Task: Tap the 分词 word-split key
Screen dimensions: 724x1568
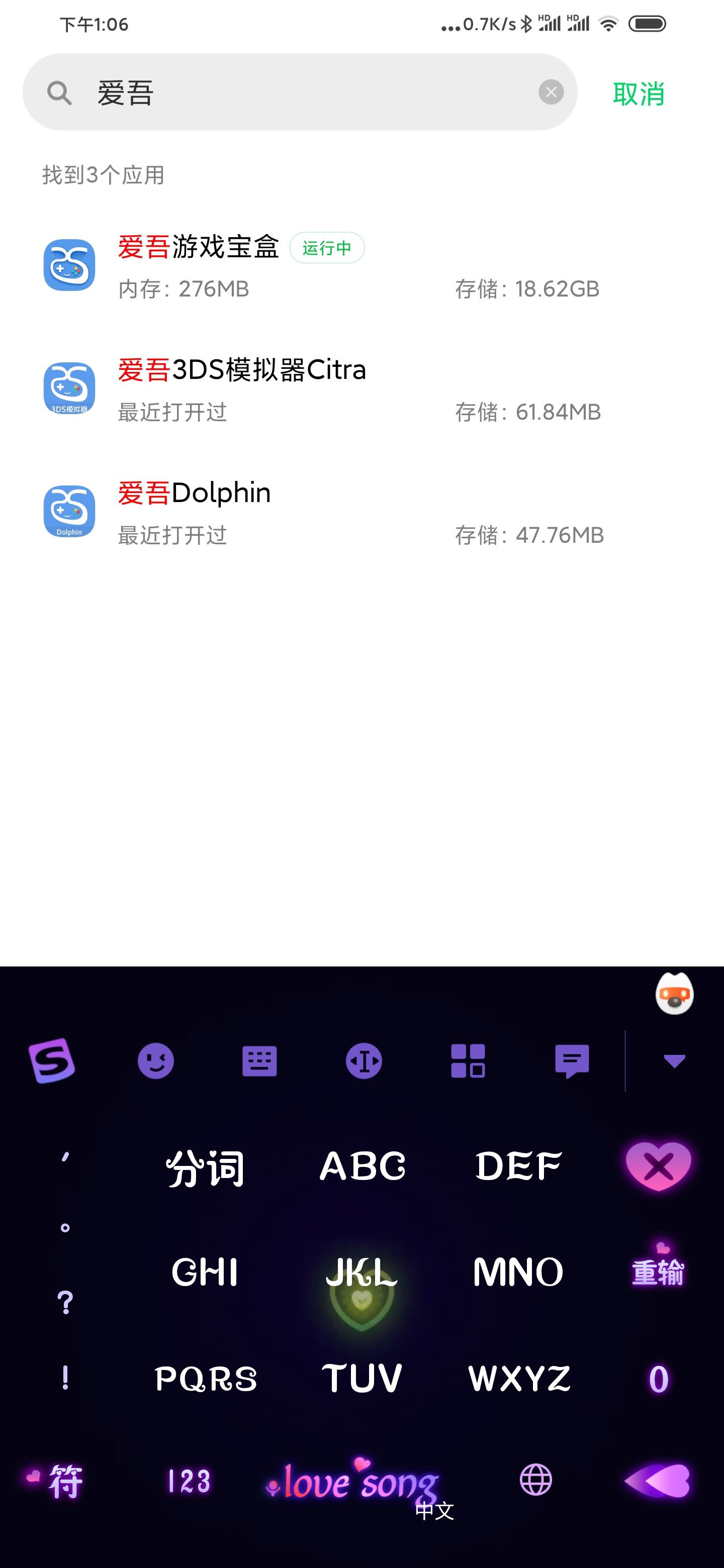Action: click(x=205, y=1167)
